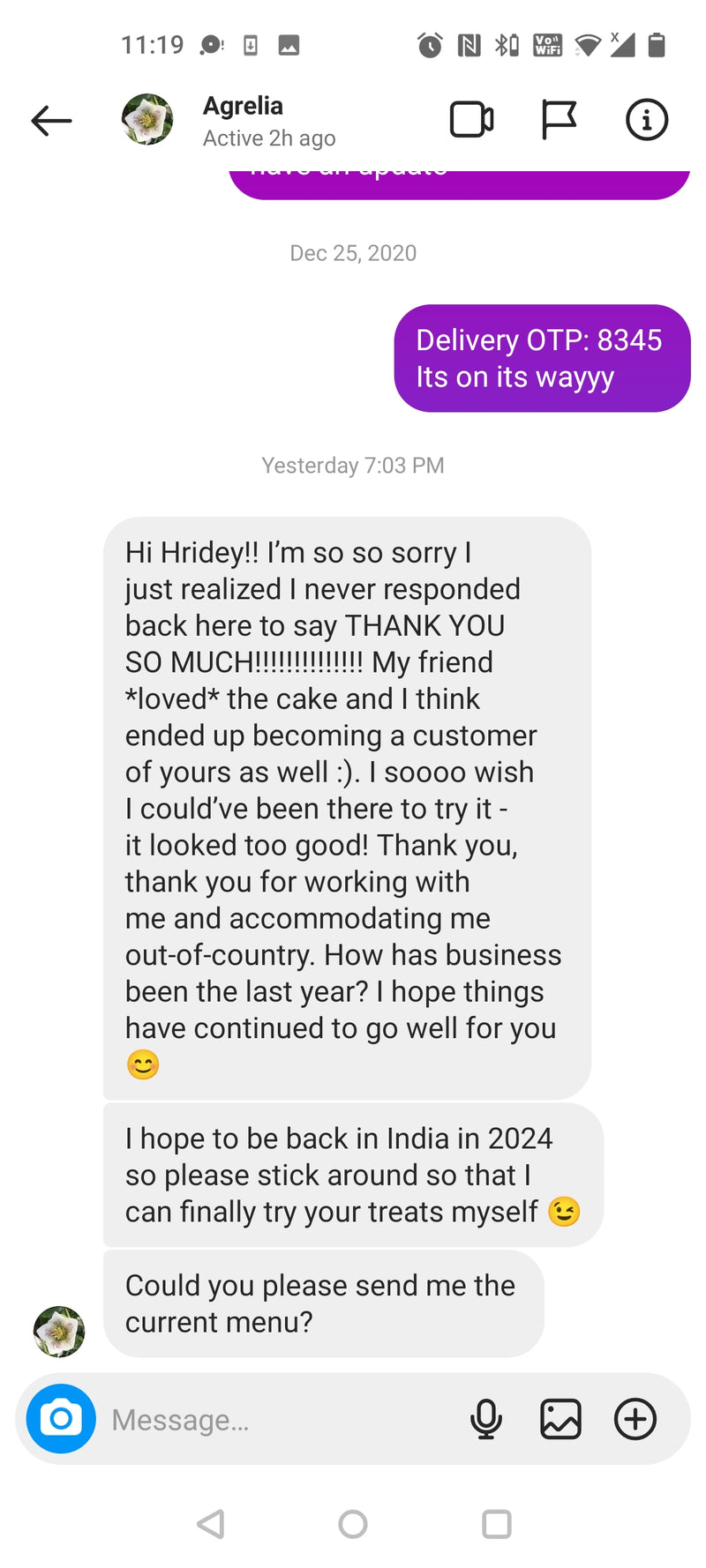Flag this conversation

559,120
